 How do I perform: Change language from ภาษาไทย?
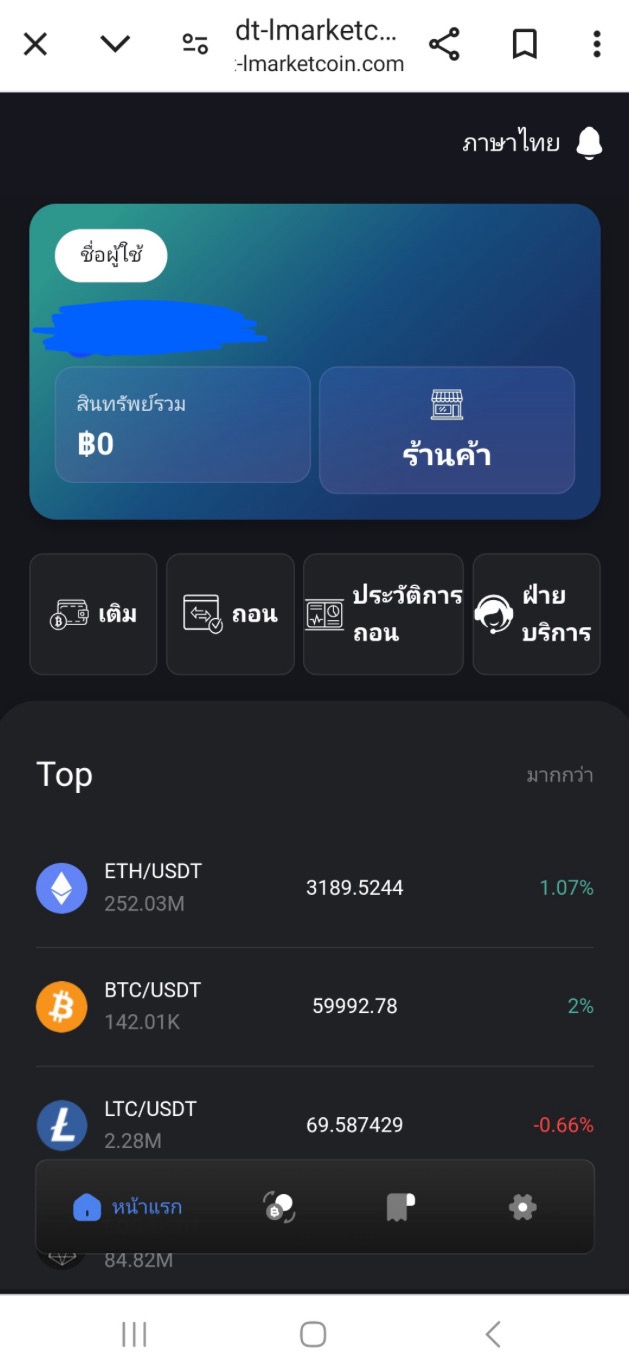coord(510,143)
